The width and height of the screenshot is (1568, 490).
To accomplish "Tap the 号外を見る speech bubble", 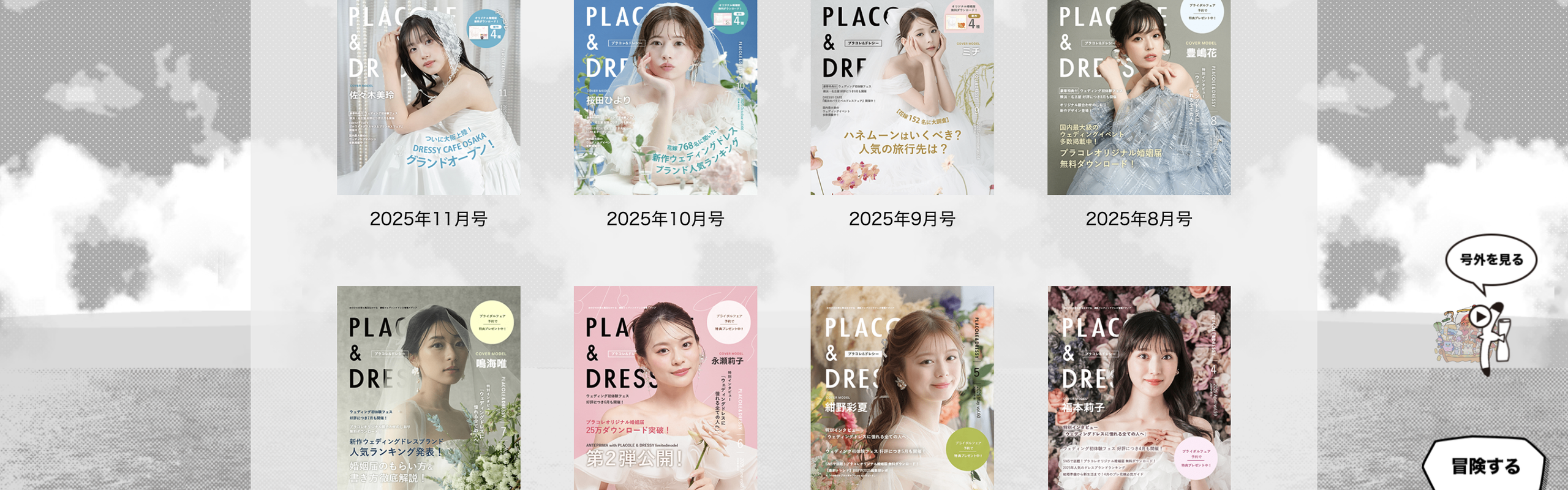I will click(1491, 260).
